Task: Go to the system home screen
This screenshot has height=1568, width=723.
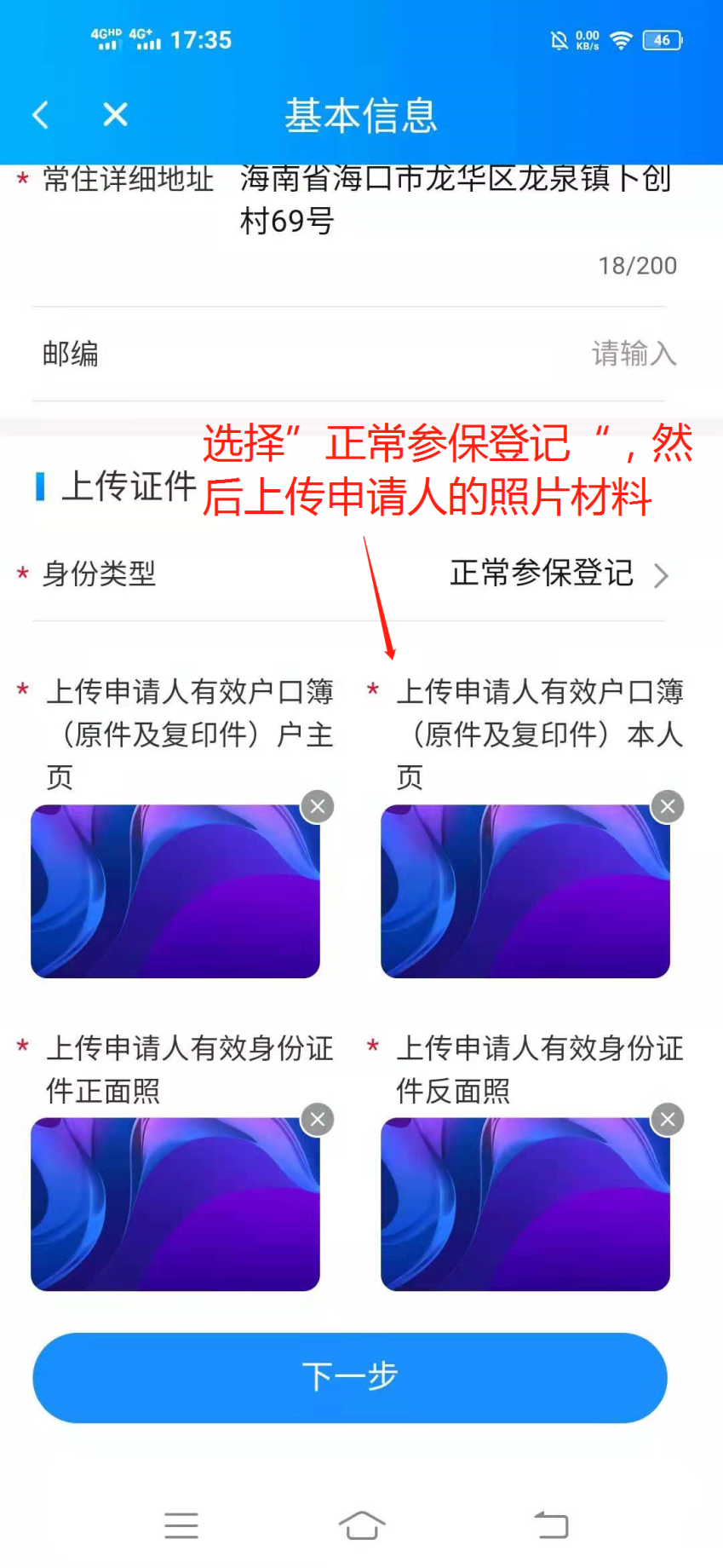Action: coord(362,1525)
